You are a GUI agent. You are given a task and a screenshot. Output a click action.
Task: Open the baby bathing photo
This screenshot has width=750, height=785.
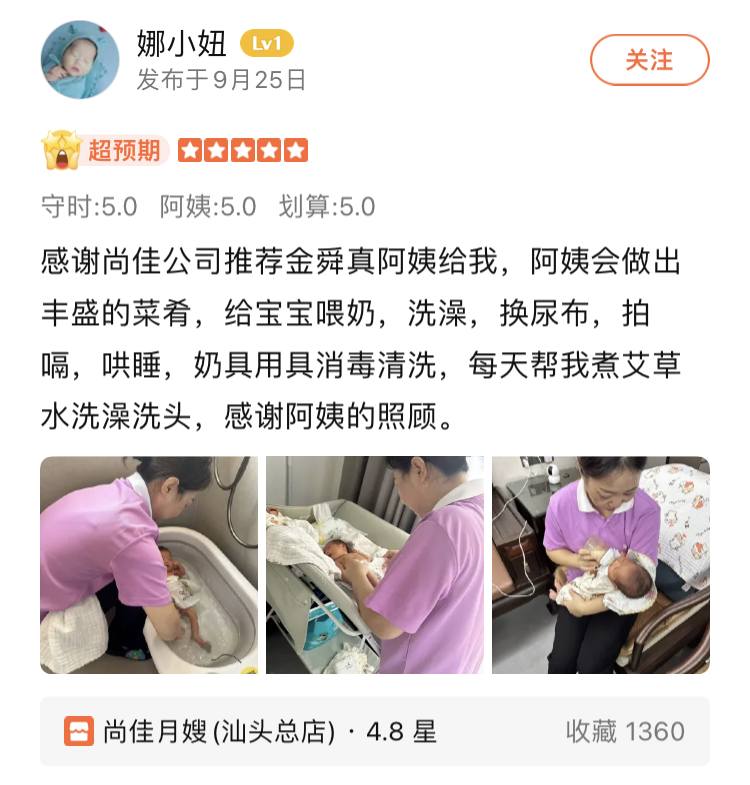149,565
